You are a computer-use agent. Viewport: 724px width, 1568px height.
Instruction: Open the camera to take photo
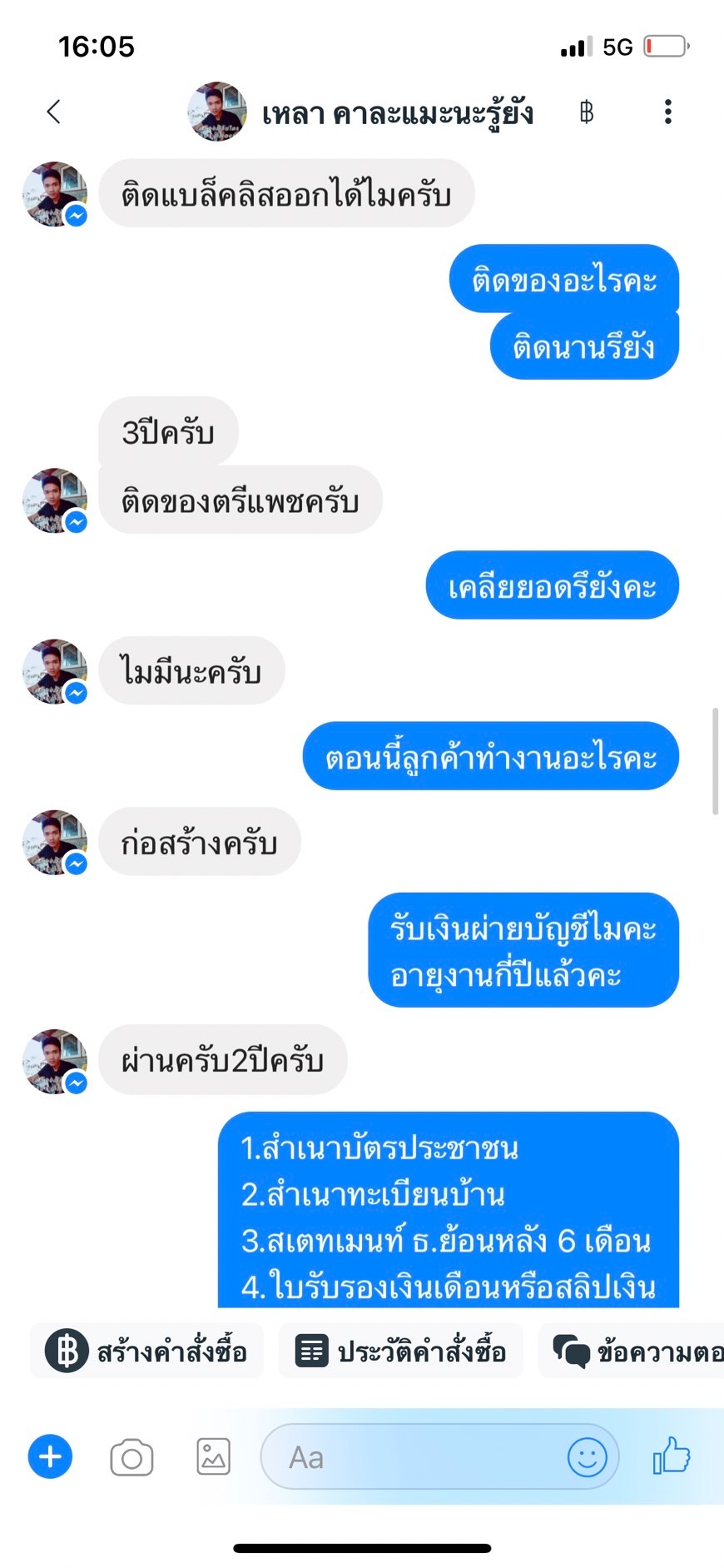click(x=131, y=1457)
